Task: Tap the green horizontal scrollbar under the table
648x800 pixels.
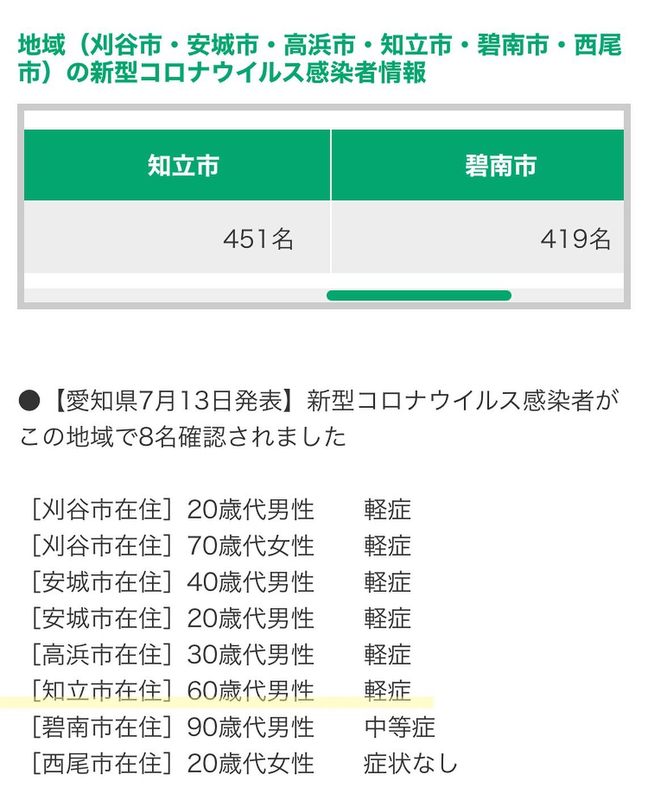Action: 418,296
